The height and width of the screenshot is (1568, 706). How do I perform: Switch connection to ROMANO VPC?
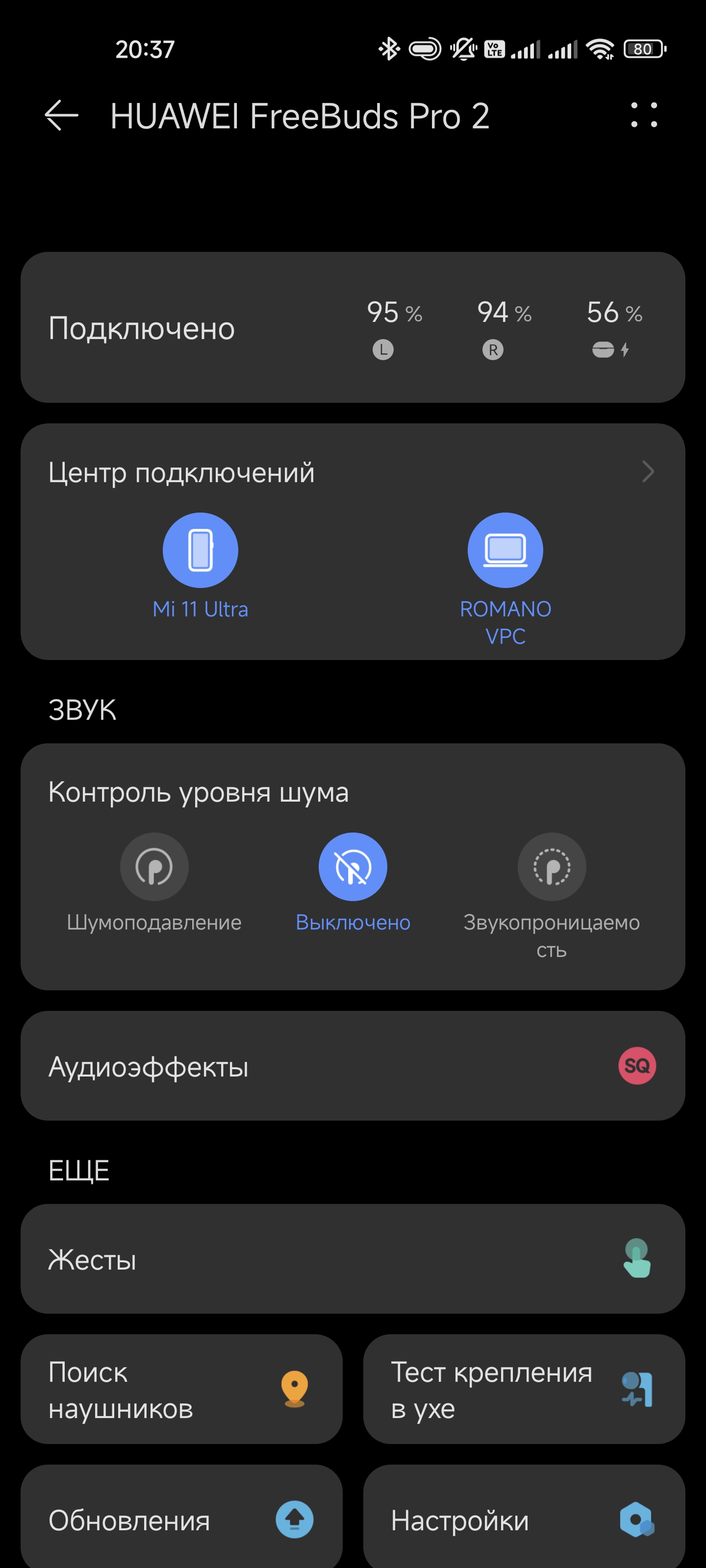point(505,551)
